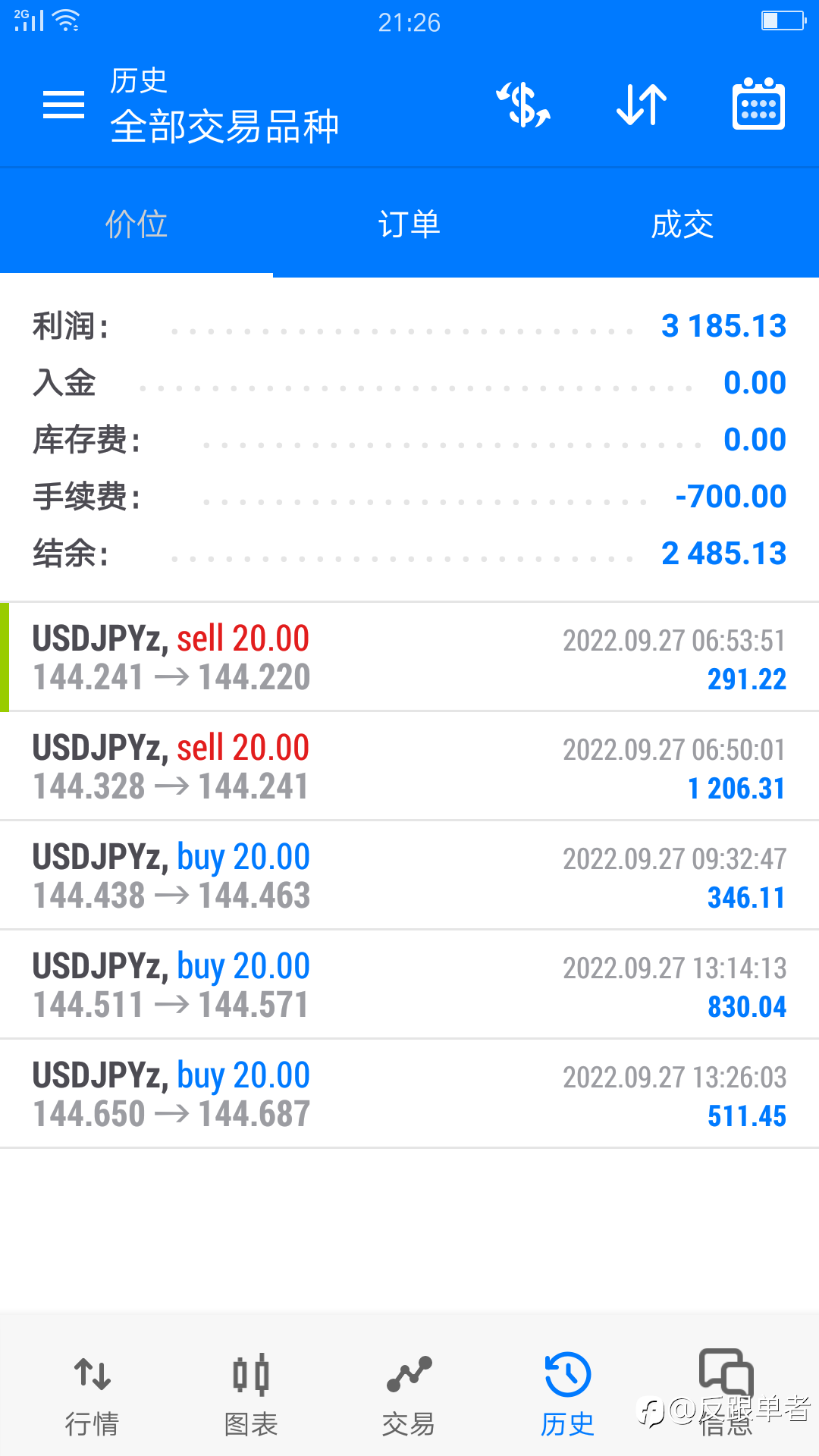Open the symbol filter dollar icon
The height and width of the screenshot is (1456, 819).
point(523,104)
